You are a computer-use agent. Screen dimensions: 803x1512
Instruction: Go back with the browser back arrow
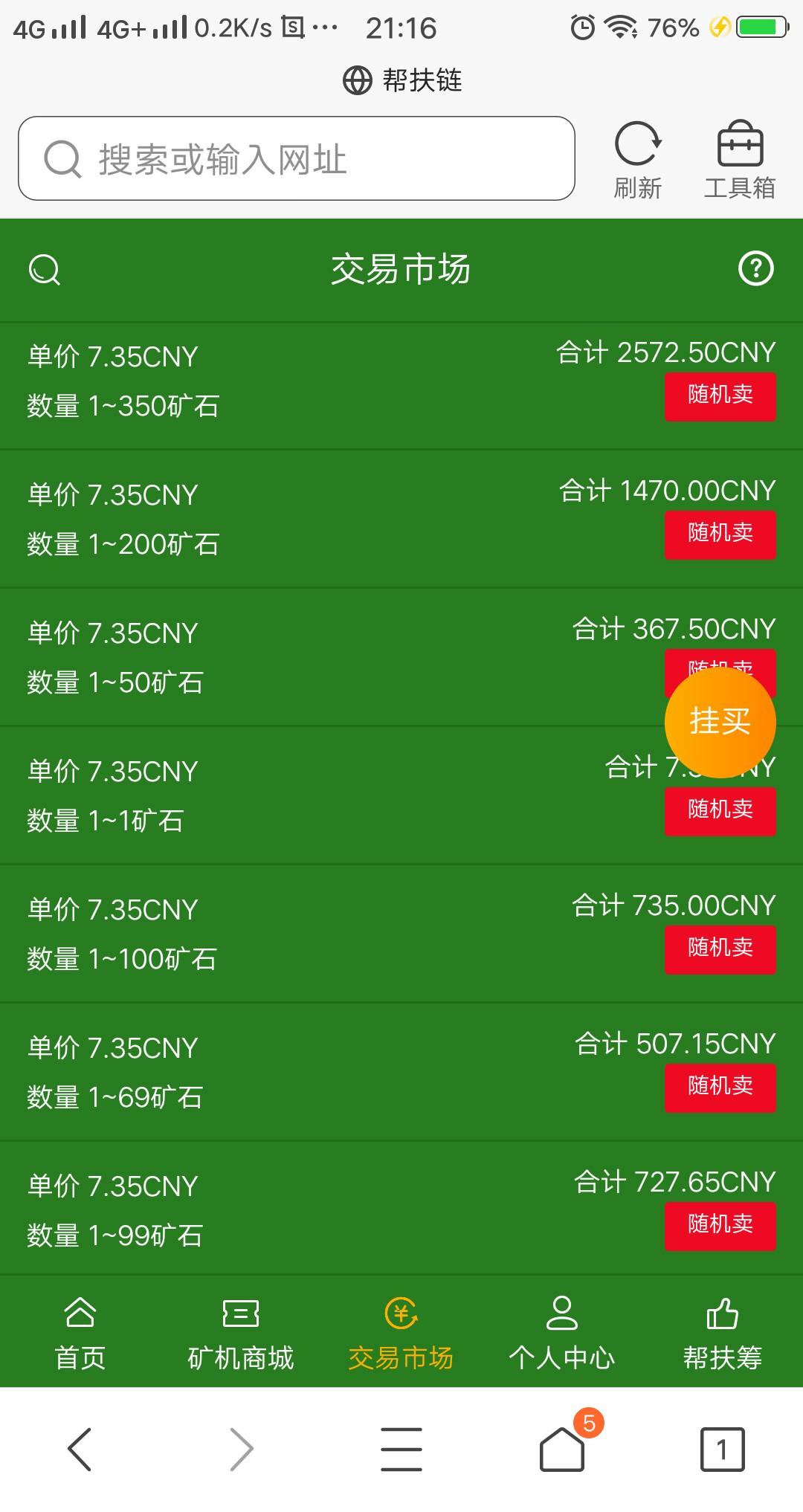pyautogui.click(x=80, y=1449)
